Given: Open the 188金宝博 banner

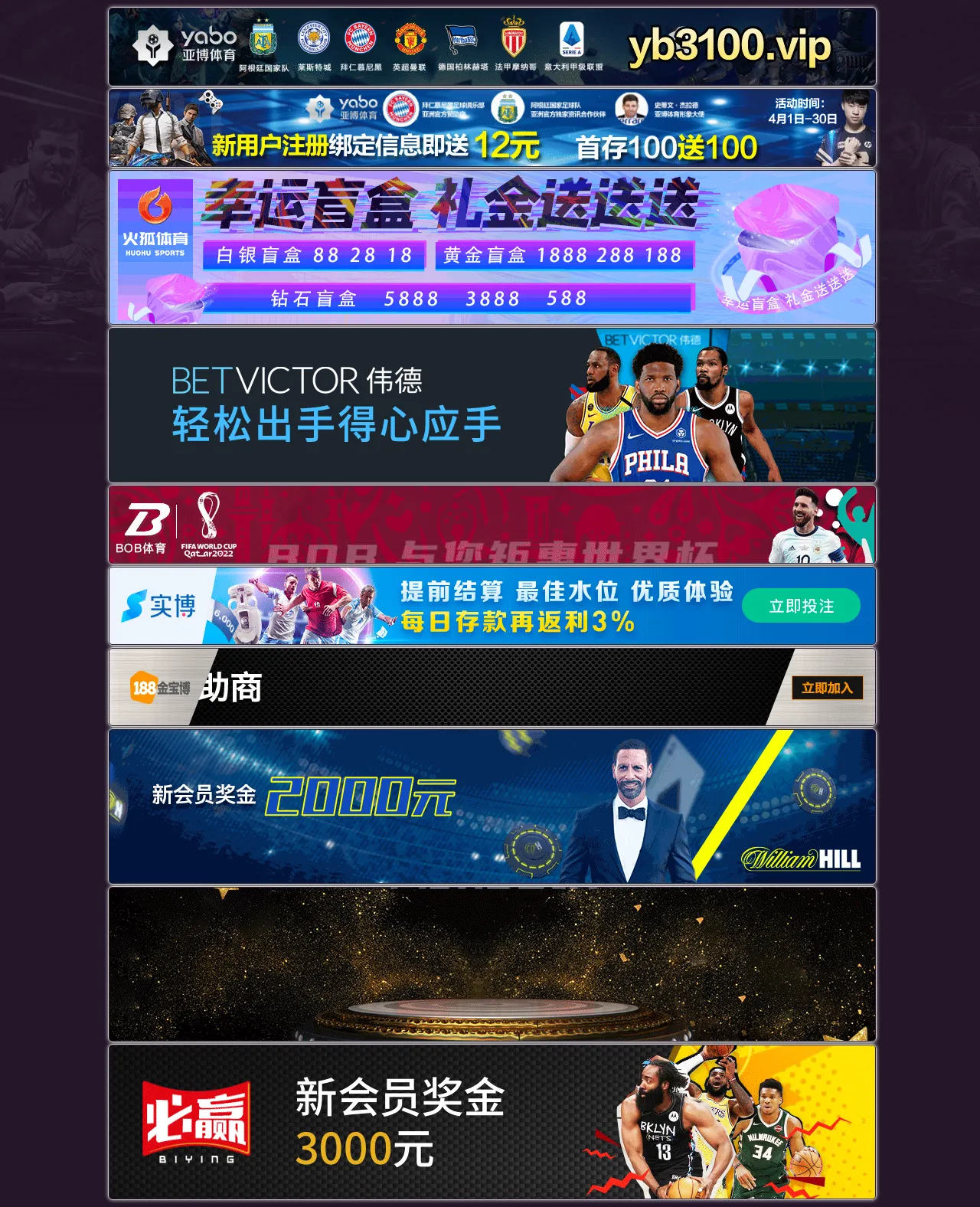Looking at the screenshot, I should [492, 687].
